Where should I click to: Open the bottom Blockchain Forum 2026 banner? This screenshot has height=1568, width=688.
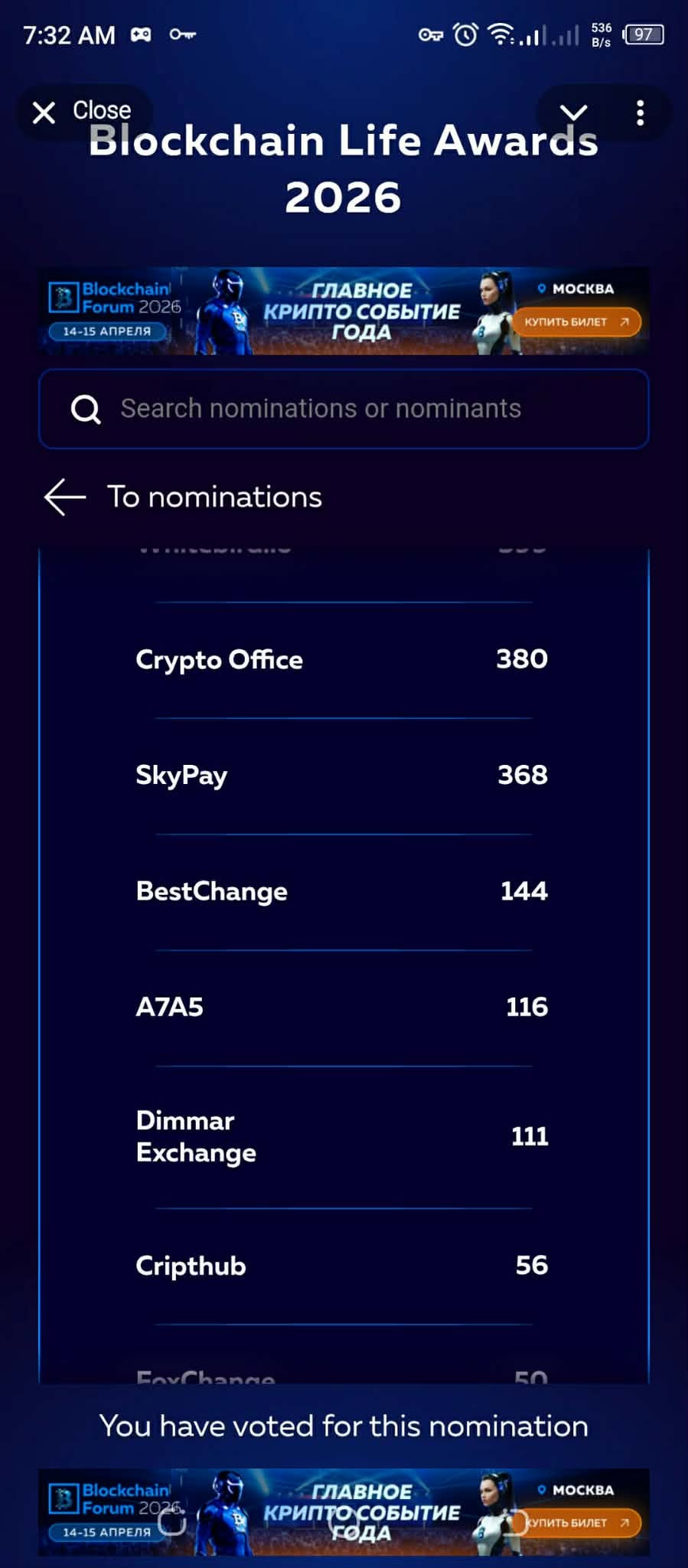[344, 1511]
